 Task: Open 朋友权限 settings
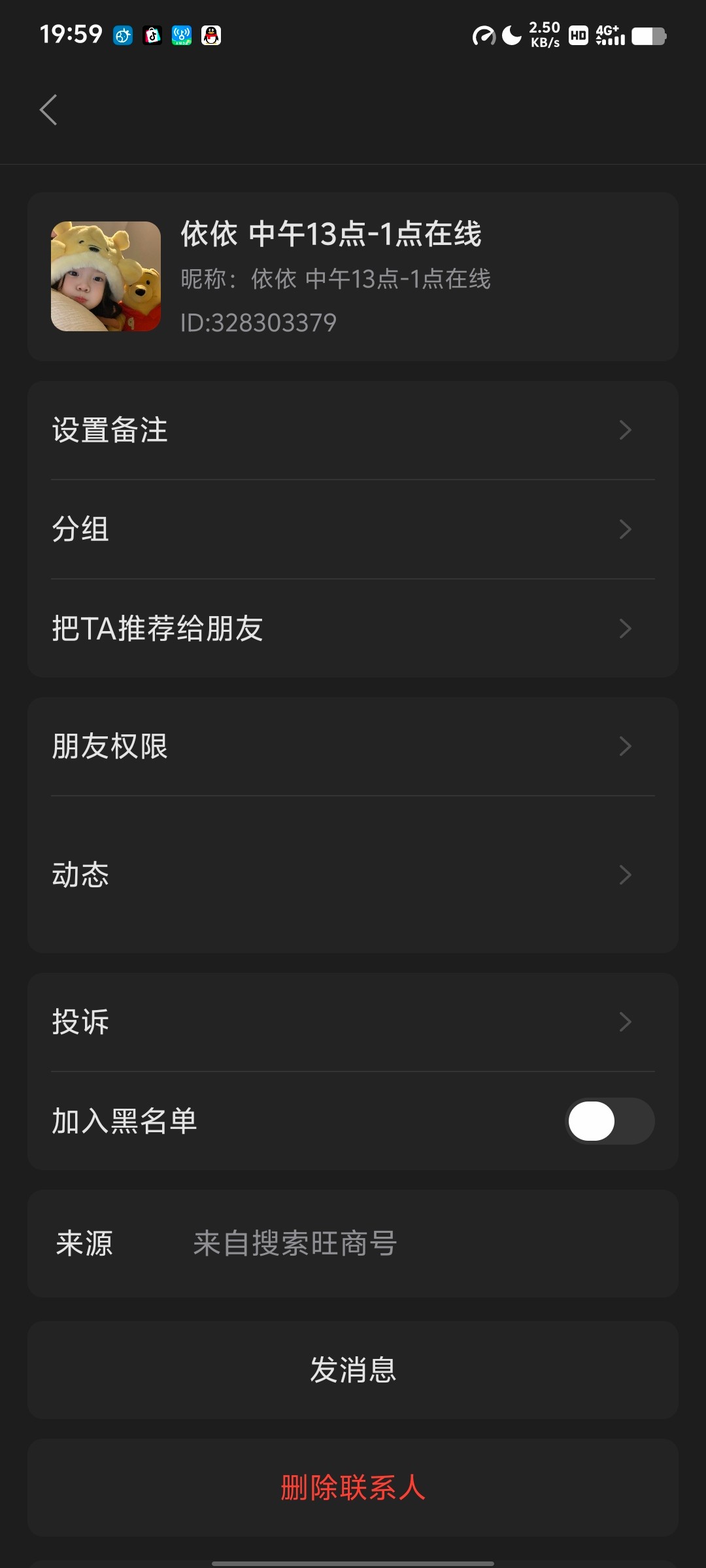pos(353,746)
